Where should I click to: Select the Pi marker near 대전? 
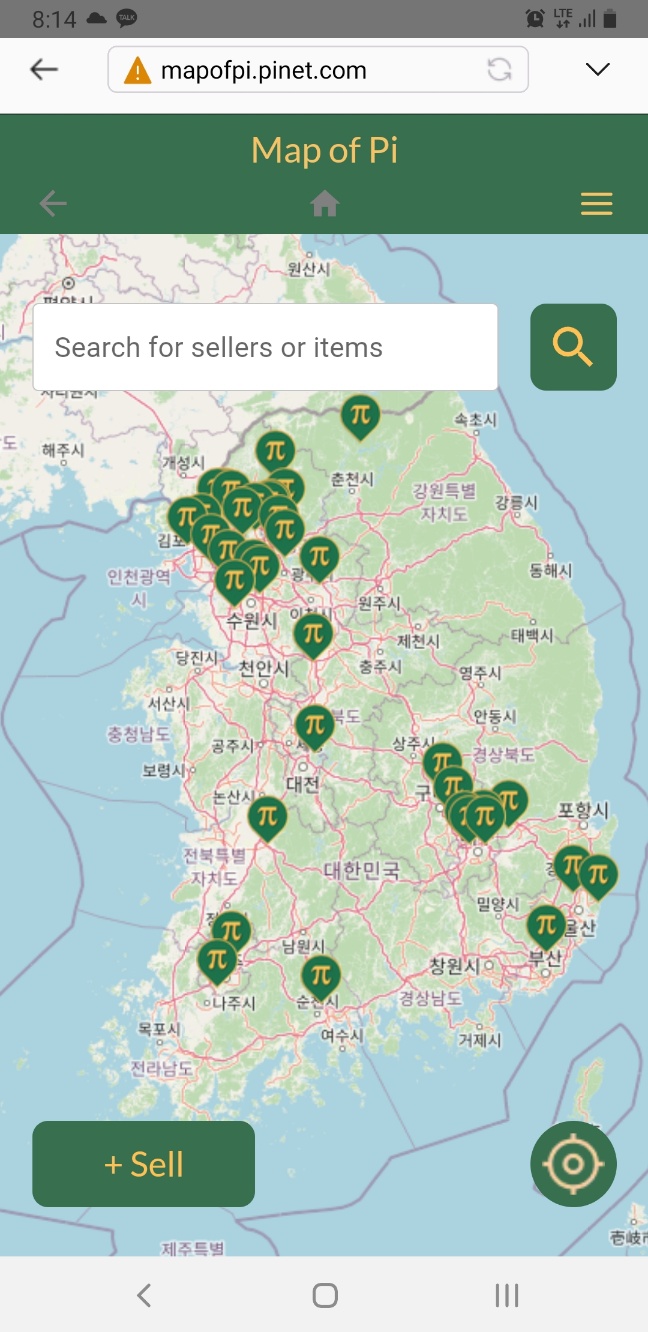point(314,723)
